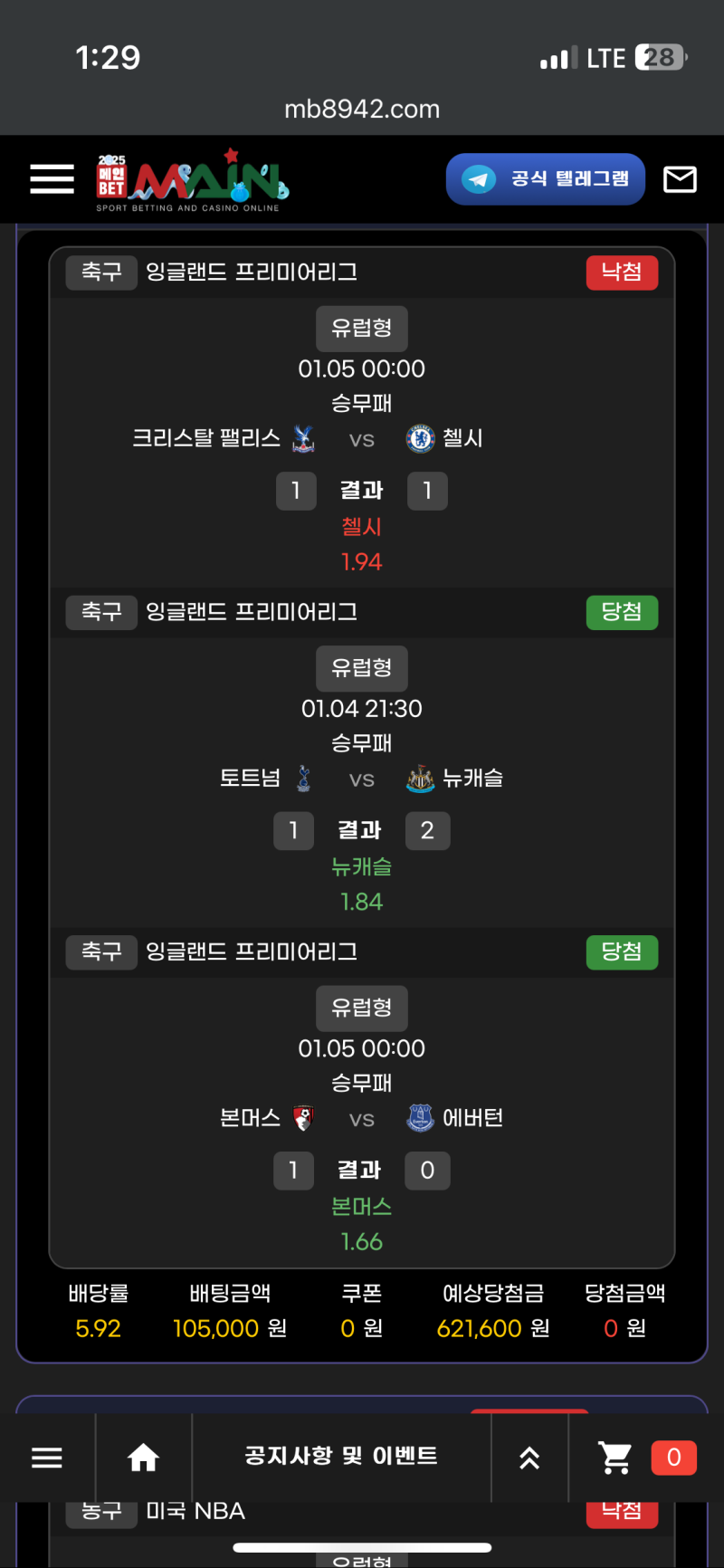The image size is (724, 1568).
Task: Tap the mb8942.com address bar
Action: pos(362,109)
